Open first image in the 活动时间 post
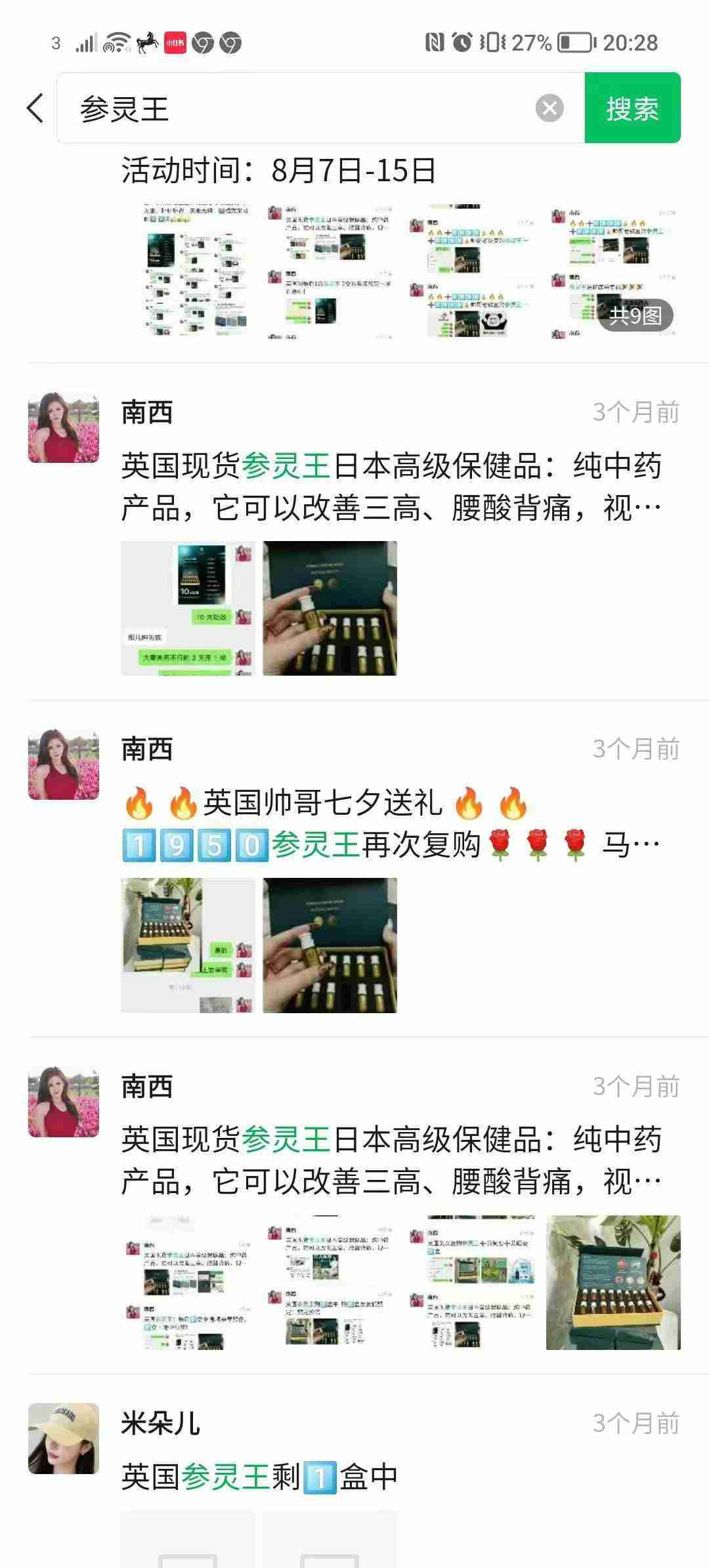The width and height of the screenshot is (709, 1568). pyautogui.click(x=188, y=271)
